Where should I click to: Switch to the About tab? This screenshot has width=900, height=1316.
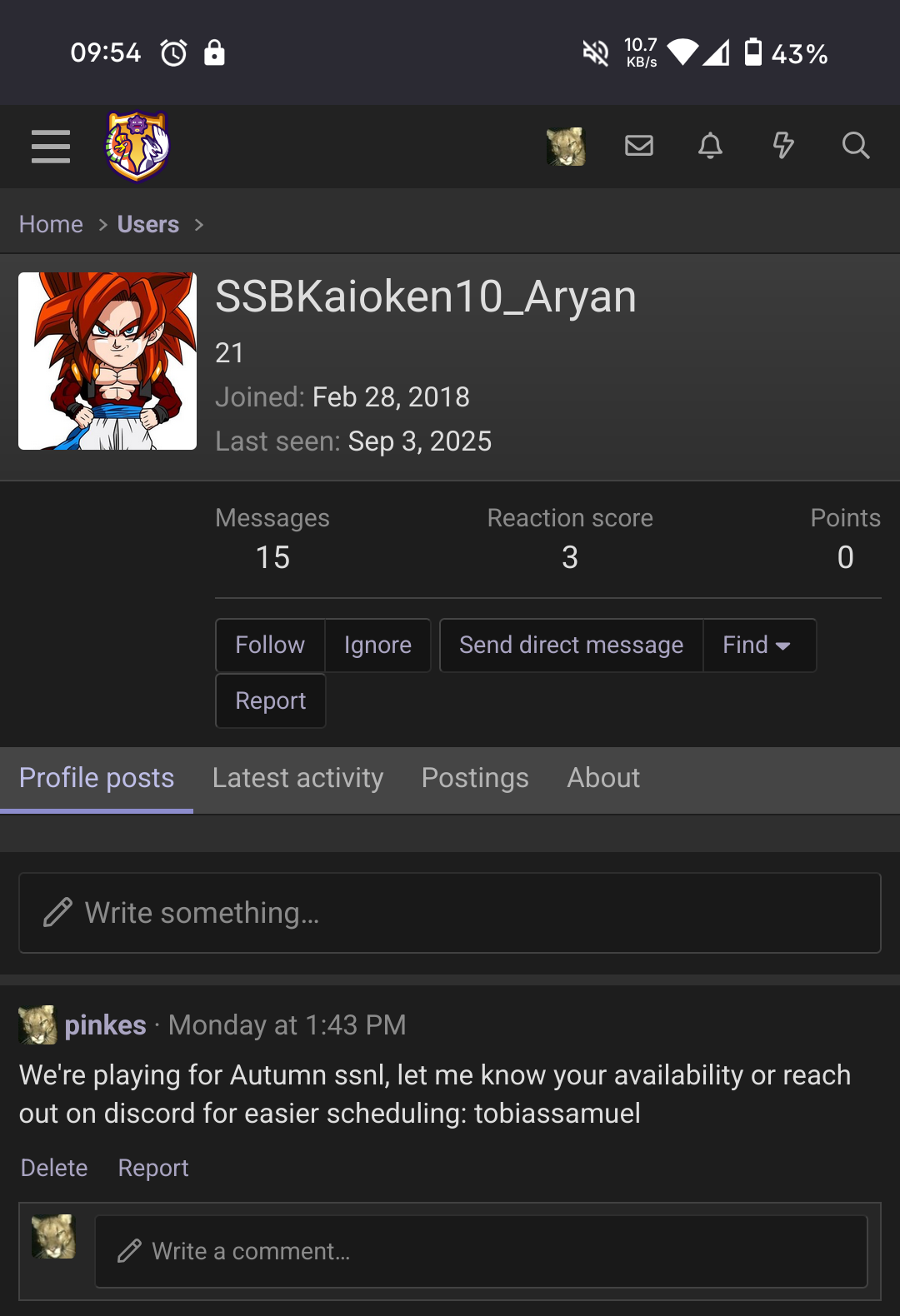[603, 778]
